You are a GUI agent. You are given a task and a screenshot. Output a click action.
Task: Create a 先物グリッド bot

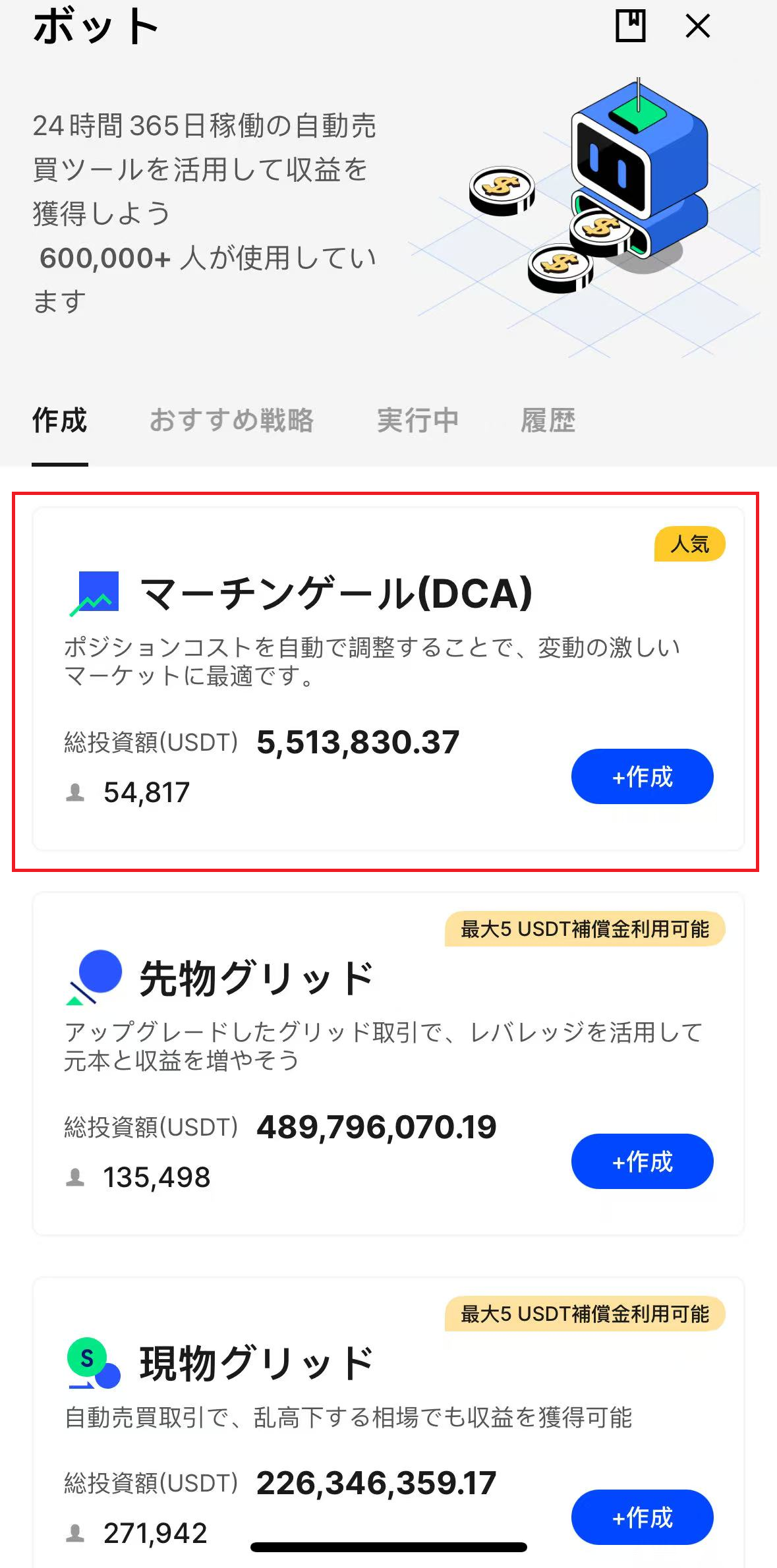coord(642,1161)
